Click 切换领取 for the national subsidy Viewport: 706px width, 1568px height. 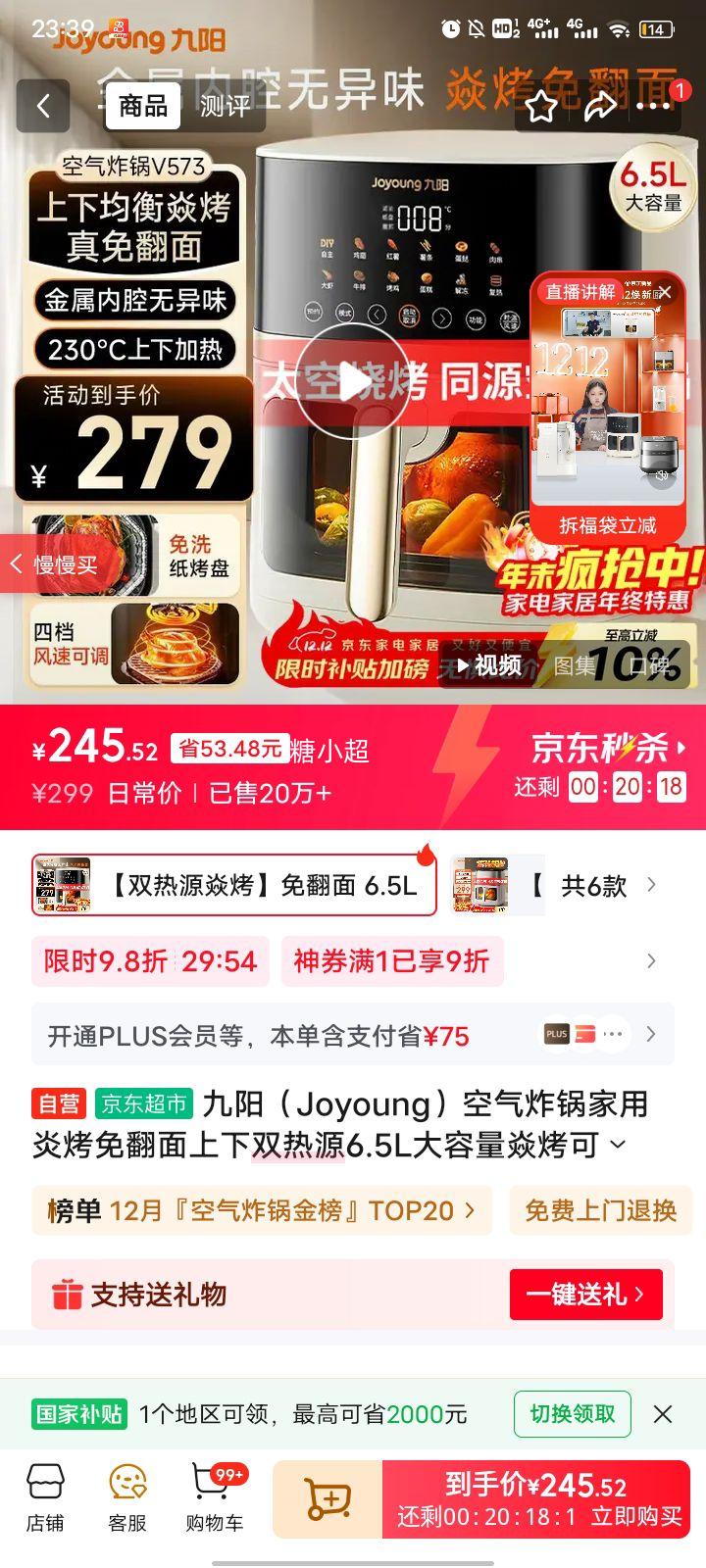pyautogui.click(x=572, y=1414)
